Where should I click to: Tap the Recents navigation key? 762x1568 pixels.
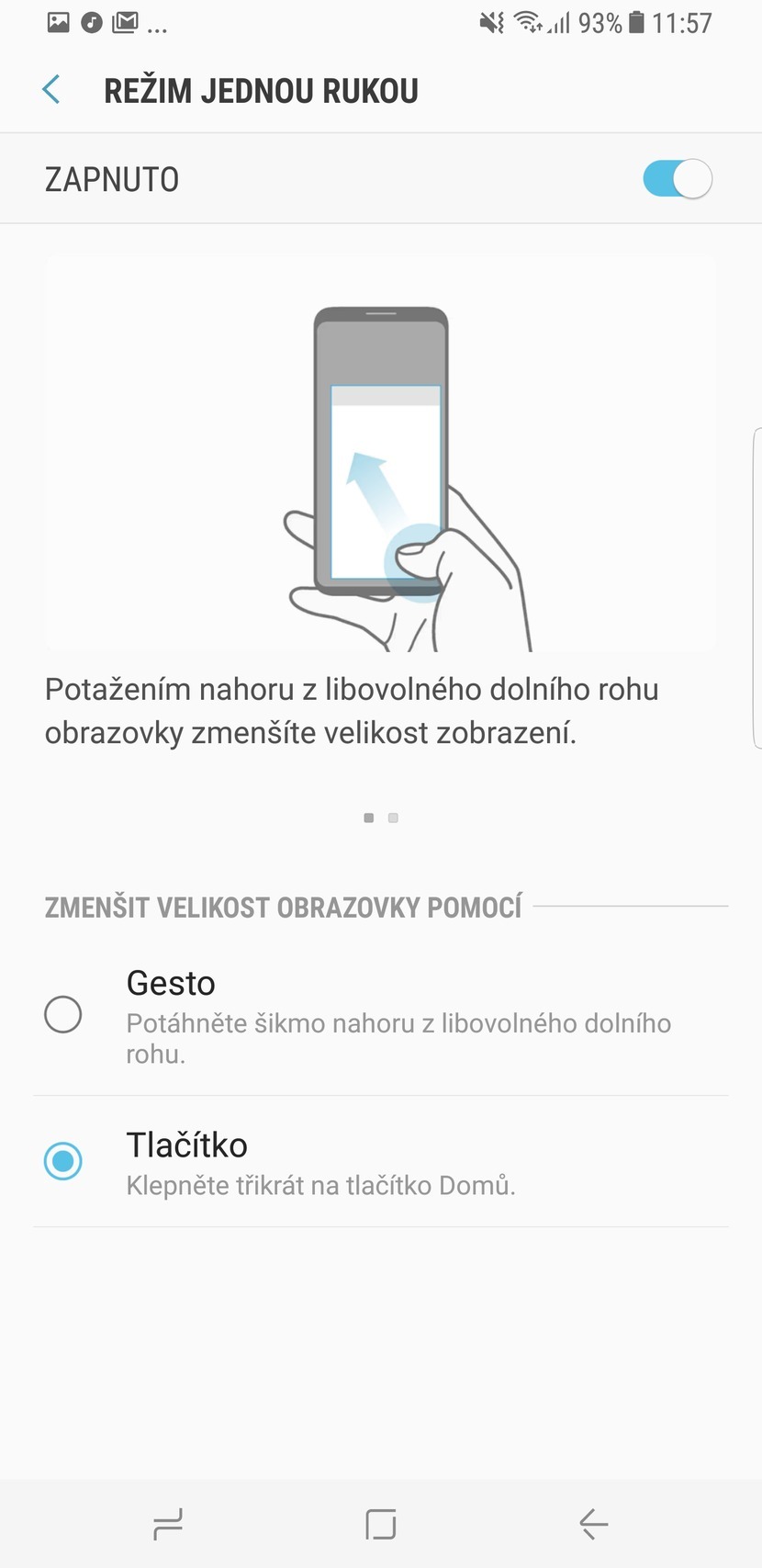tap(171, 1521)
